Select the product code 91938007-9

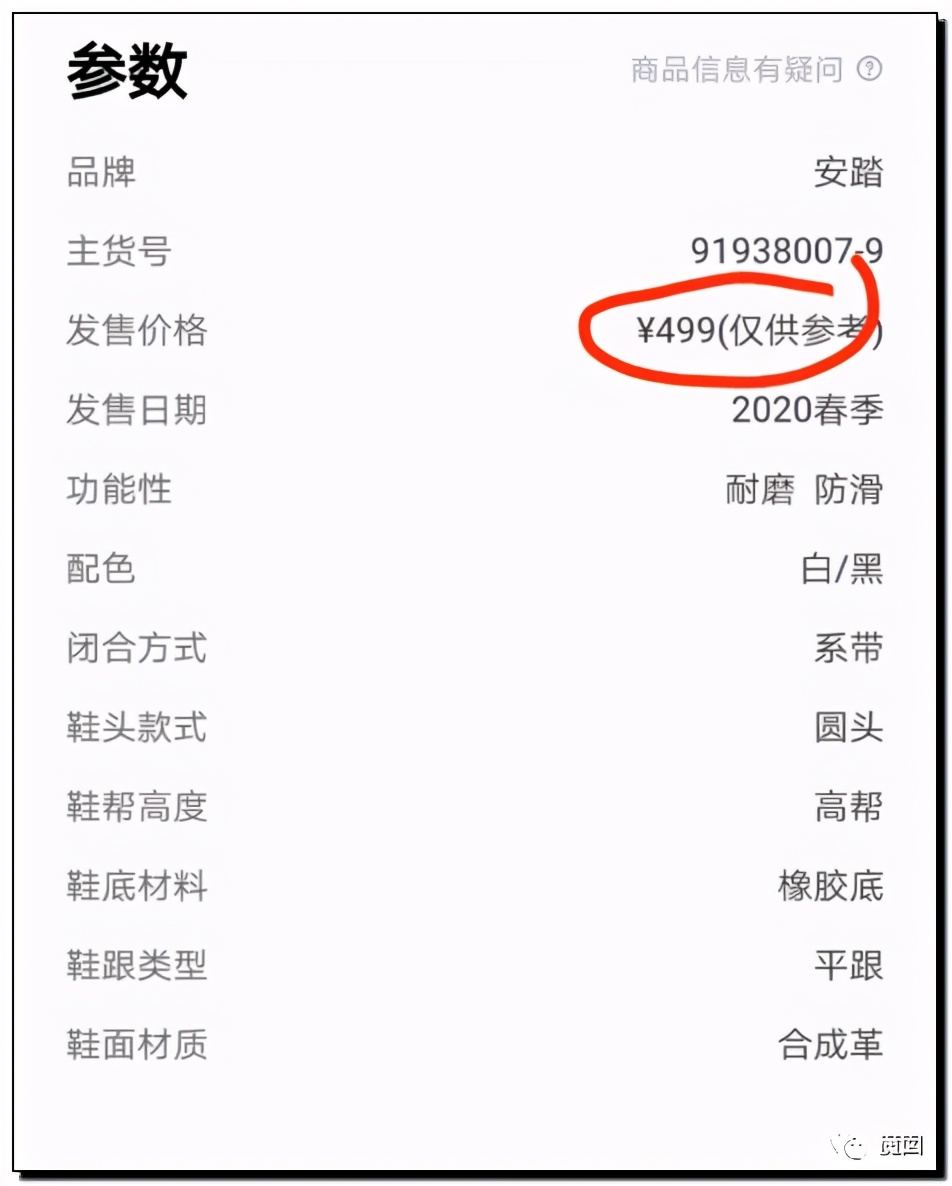coord(789,252)
